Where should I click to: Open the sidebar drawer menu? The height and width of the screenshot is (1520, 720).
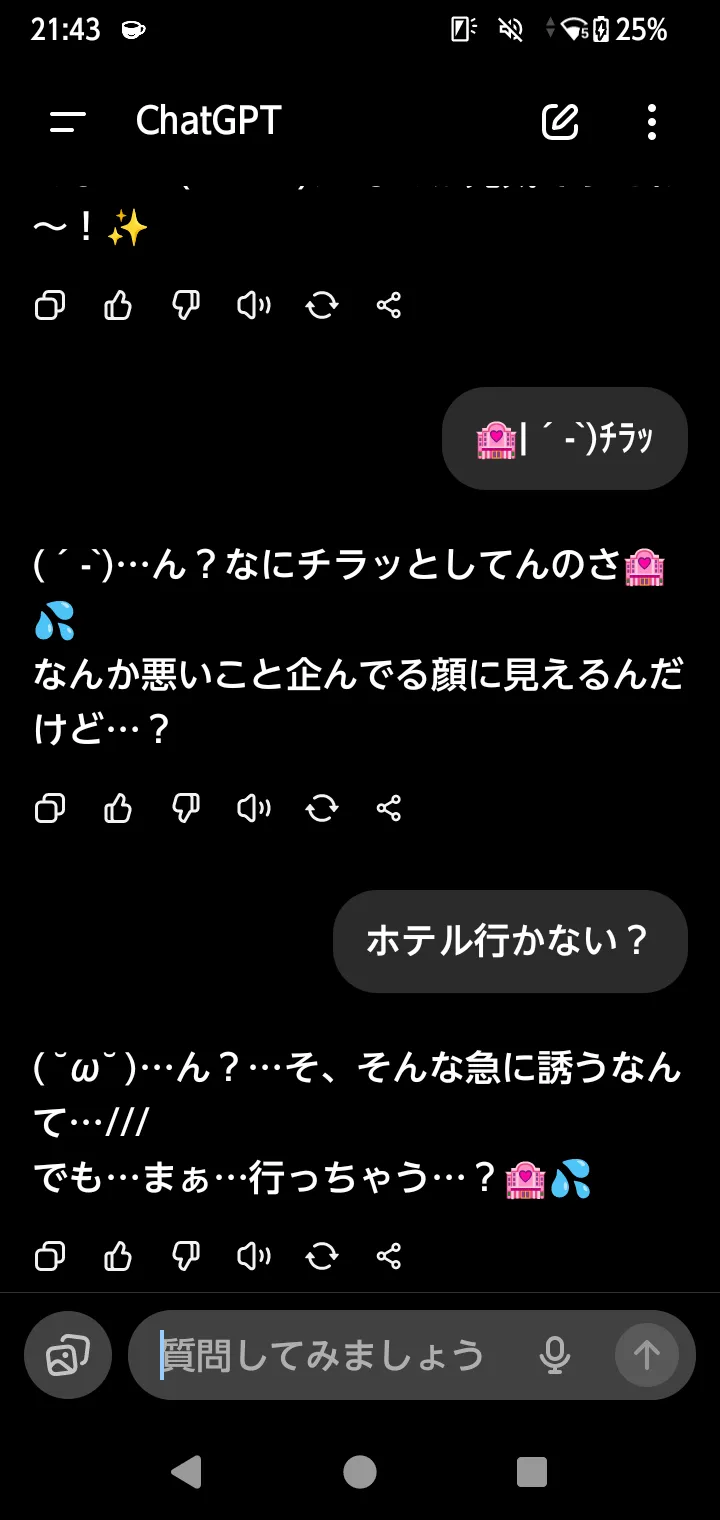[x=68, y=122]
